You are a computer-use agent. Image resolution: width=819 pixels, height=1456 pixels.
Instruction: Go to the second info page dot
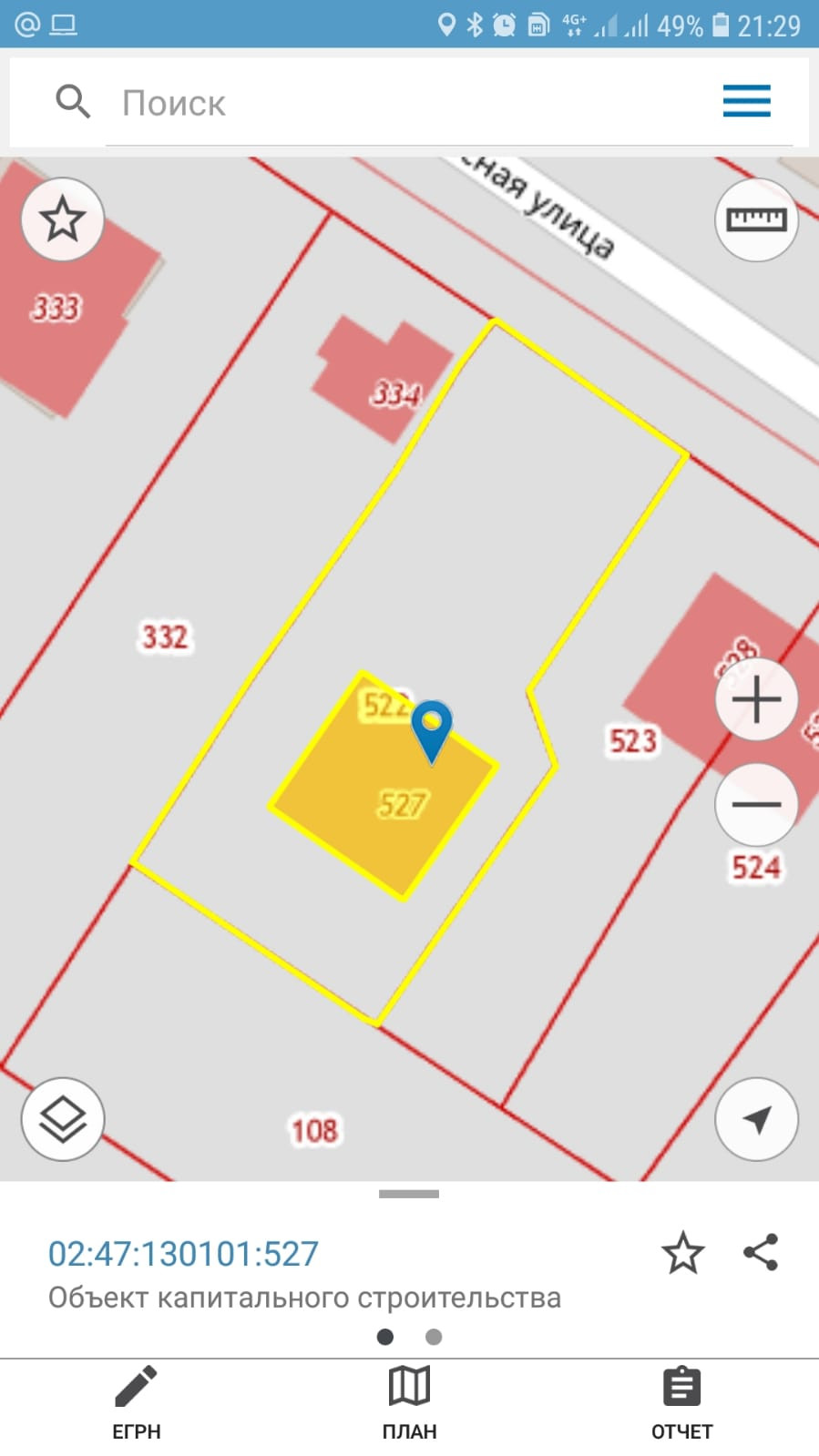(434, 1337)
